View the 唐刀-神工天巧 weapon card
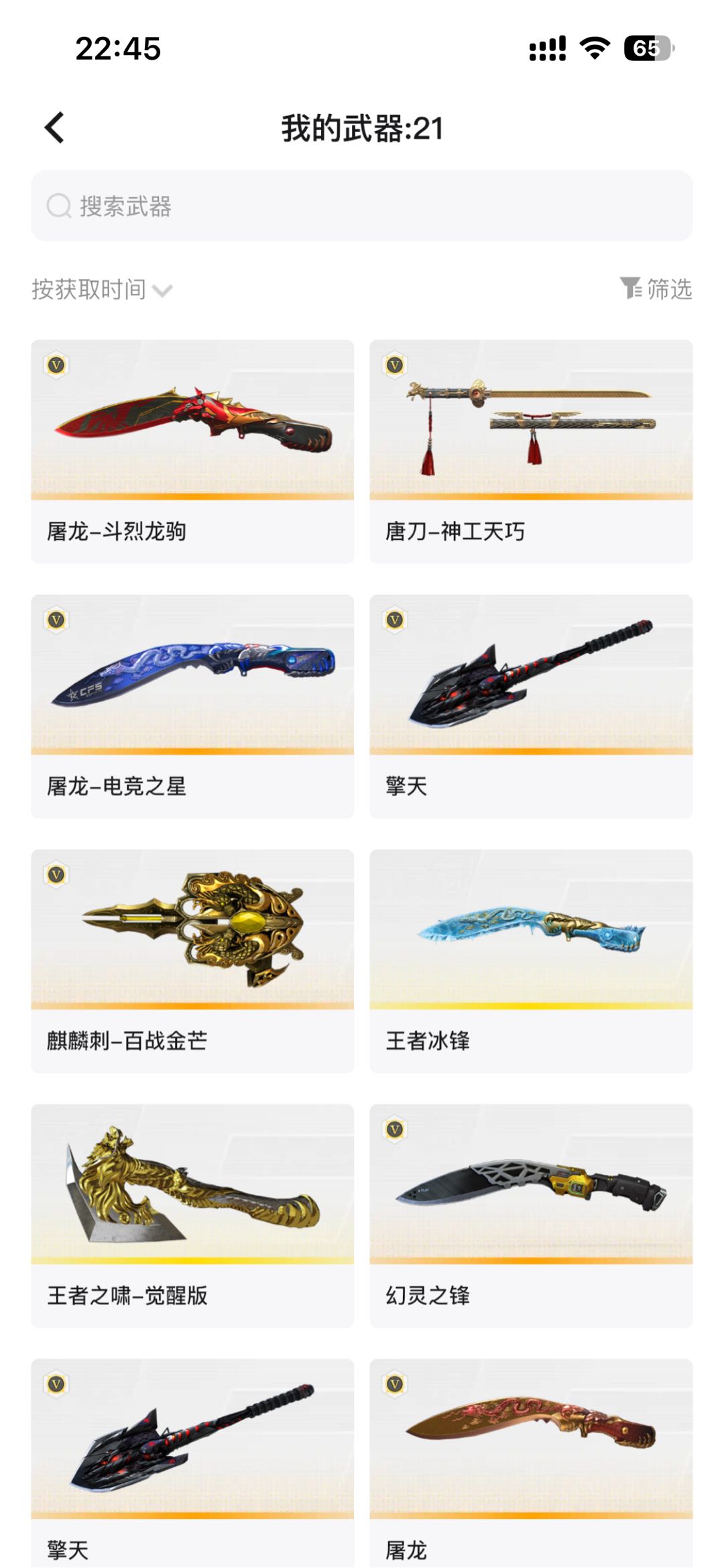The width and height of the screenshot is (724, 1568). (x=531, y=451)
